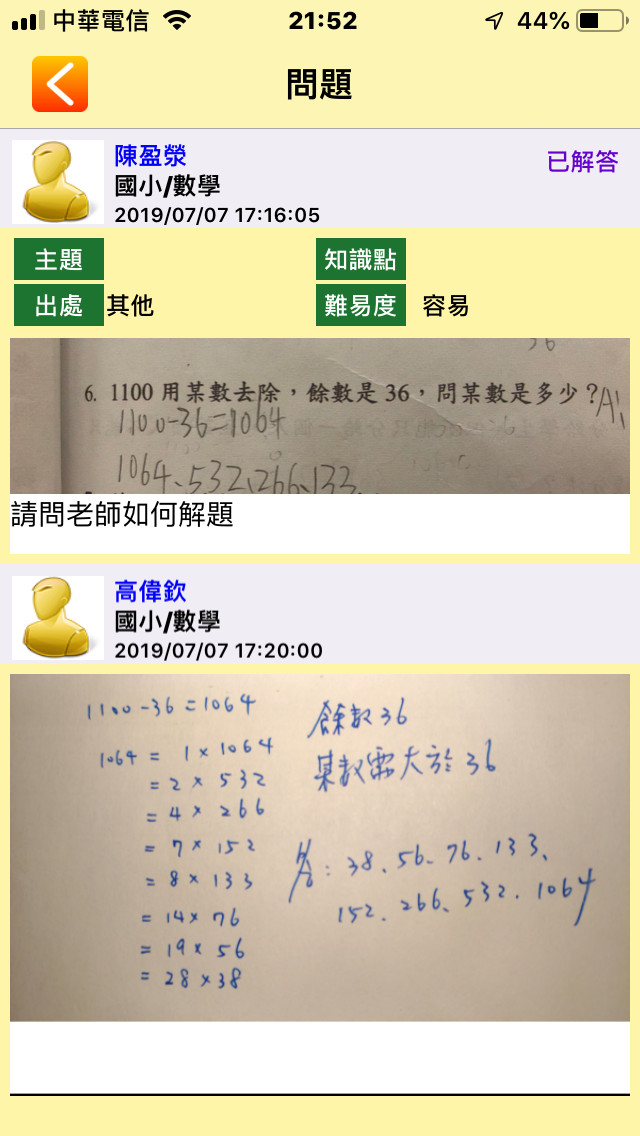Go back using the orange arrow button
The width and height of the screenshot is (640, 1136).
tap(60, 84)
